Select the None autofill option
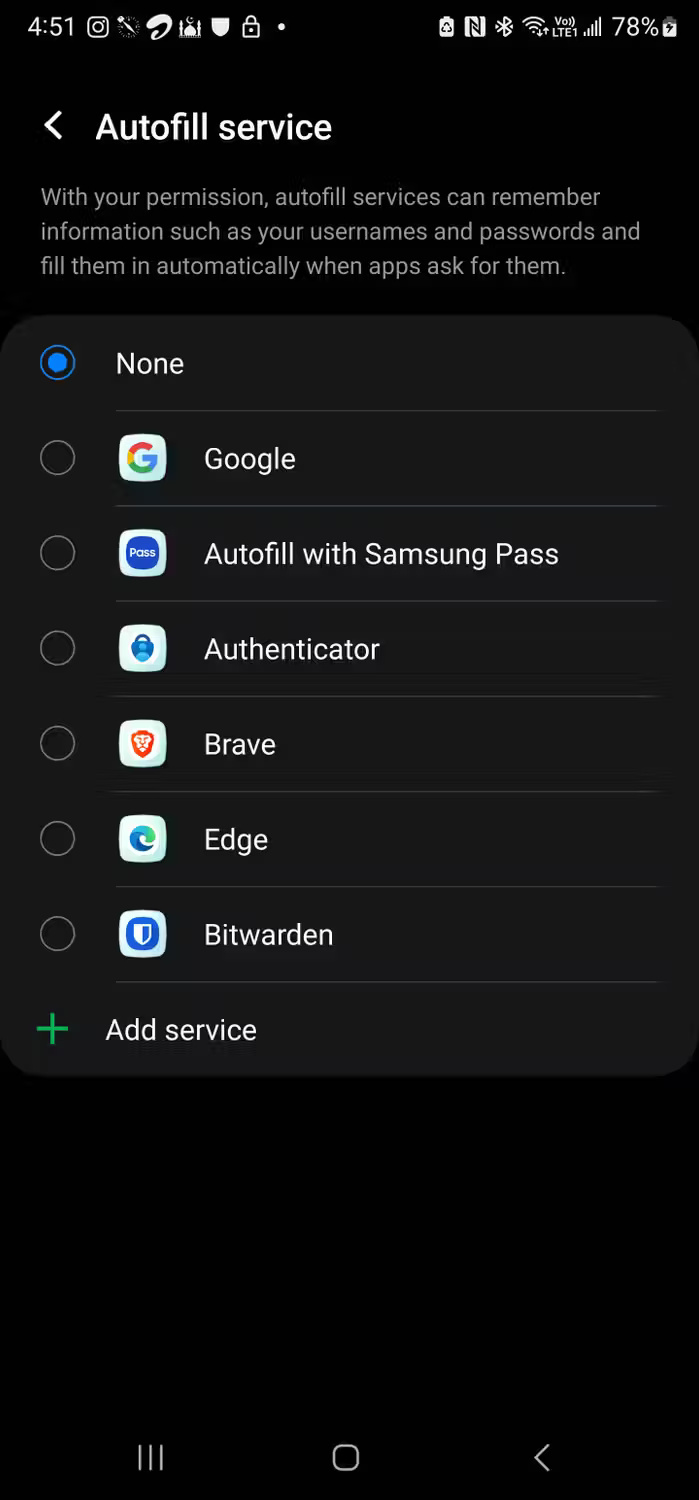Screen dimensions: 699x1500 pyautogui.click(x=58, y=363)
